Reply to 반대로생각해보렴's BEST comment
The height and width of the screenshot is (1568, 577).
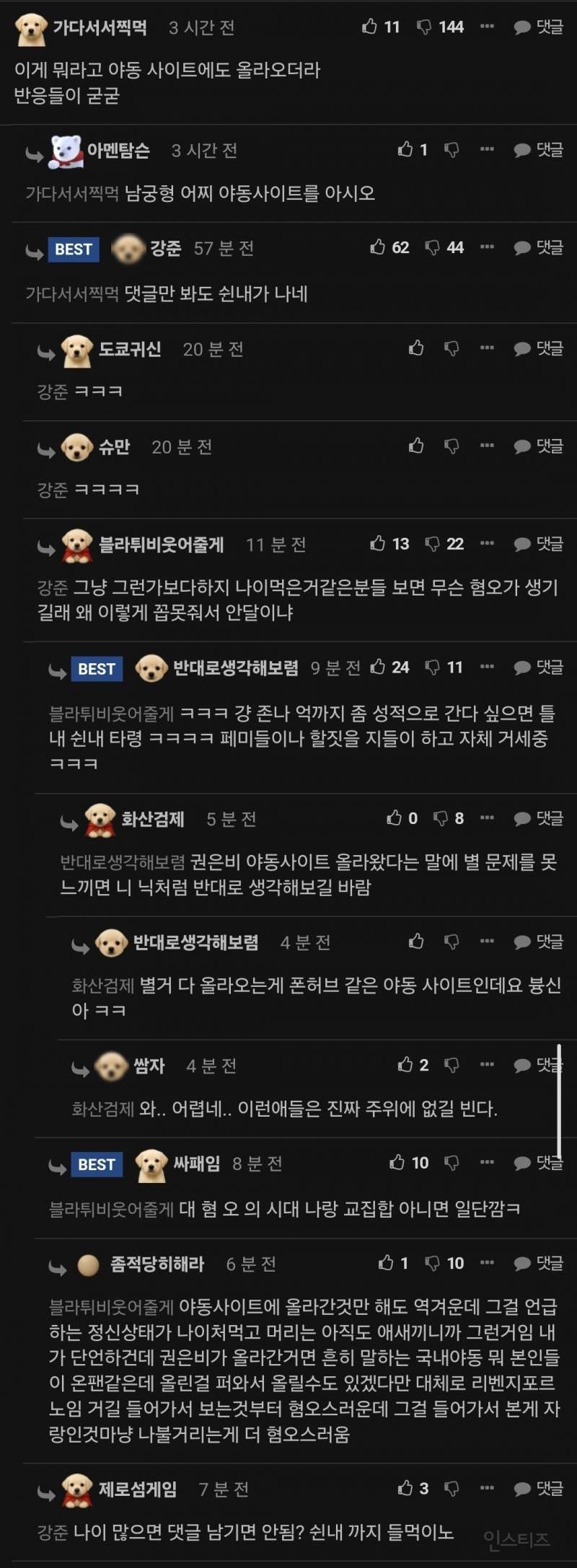[538, 667]
